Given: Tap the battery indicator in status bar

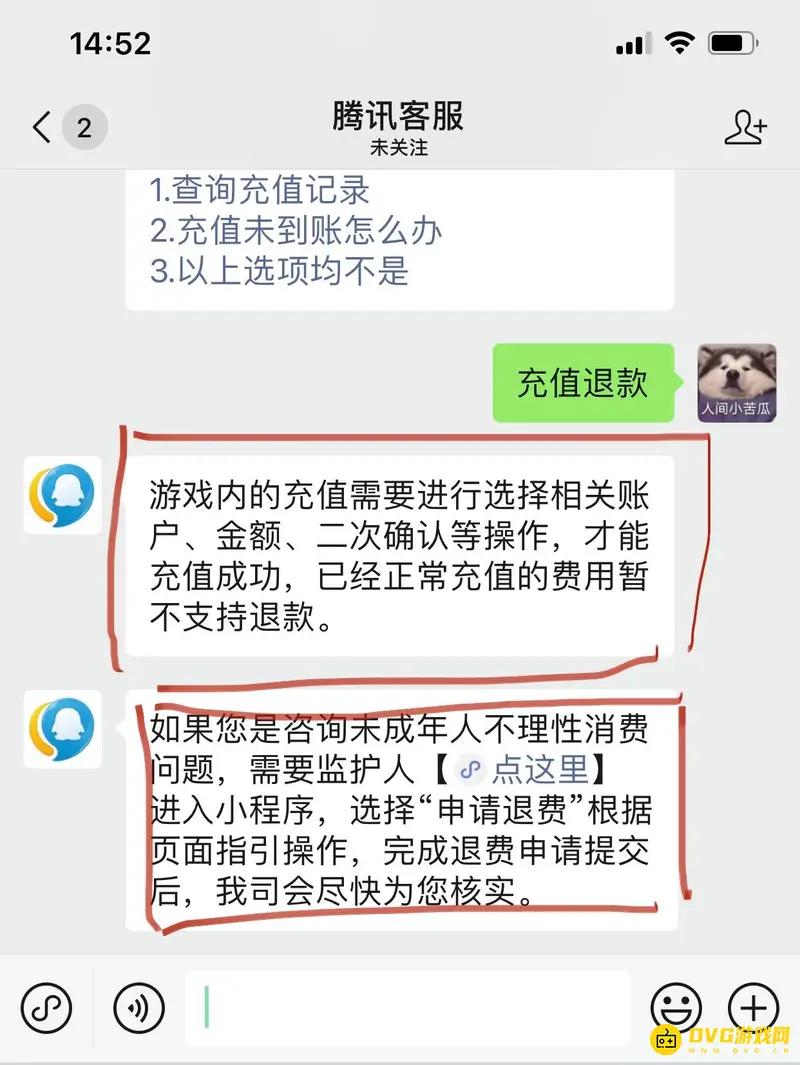Looking at the screenshot, I should point(733,43).
